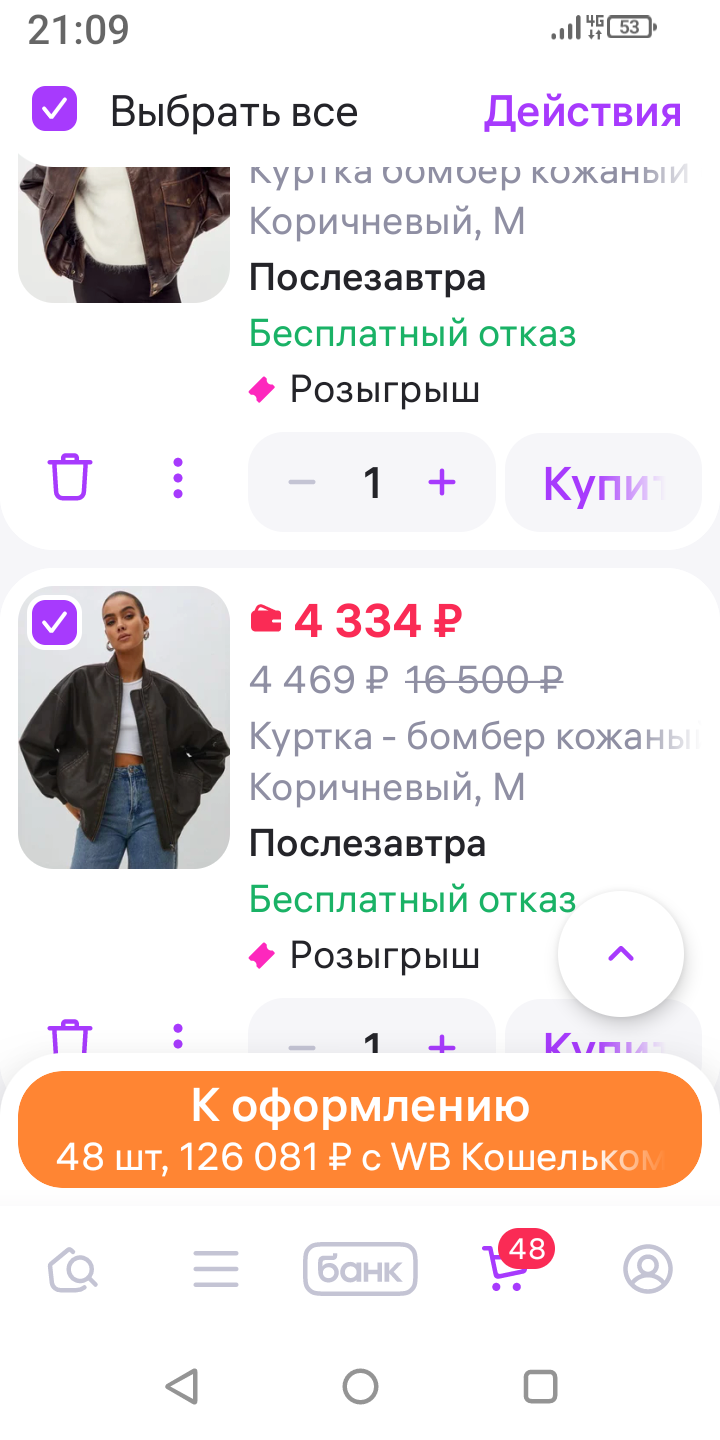Proceed with К оформлению checkout

360,1129
